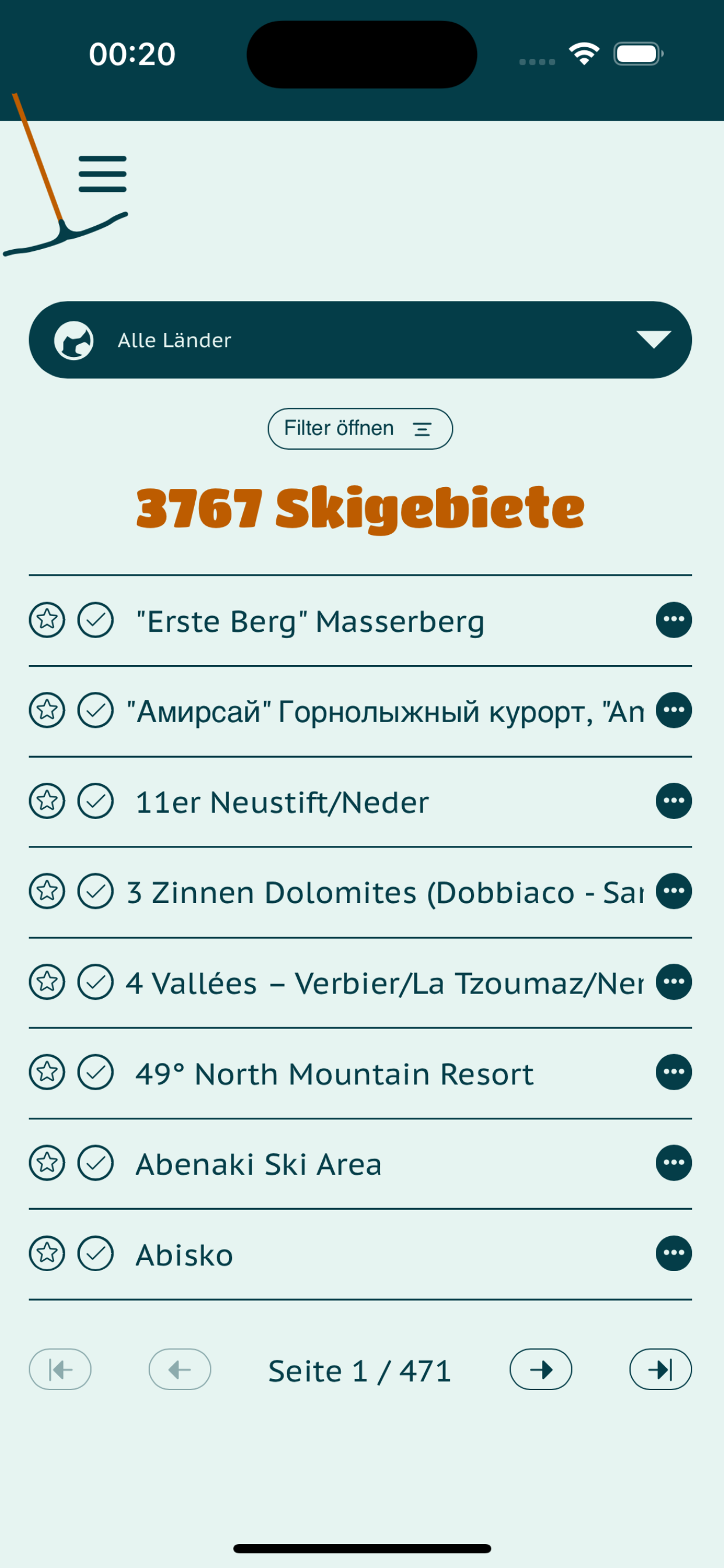This screenshot has height=1568, width=724.
Task: Open the hamburger navigation menu
Action: coord(102,174)
